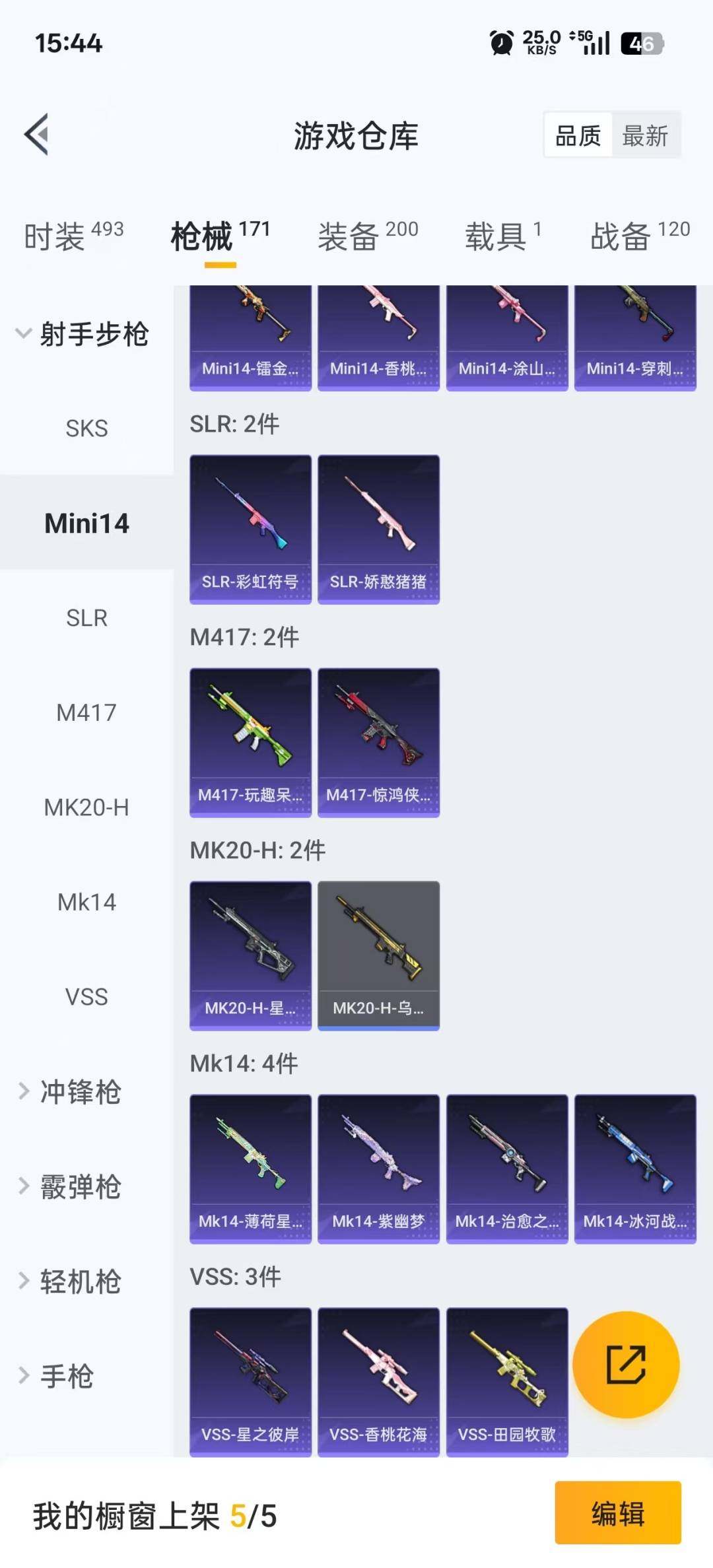713x1568 pixels.
Task: View the VSS-田园牧歌 skin
Action: coord(506,1382)
